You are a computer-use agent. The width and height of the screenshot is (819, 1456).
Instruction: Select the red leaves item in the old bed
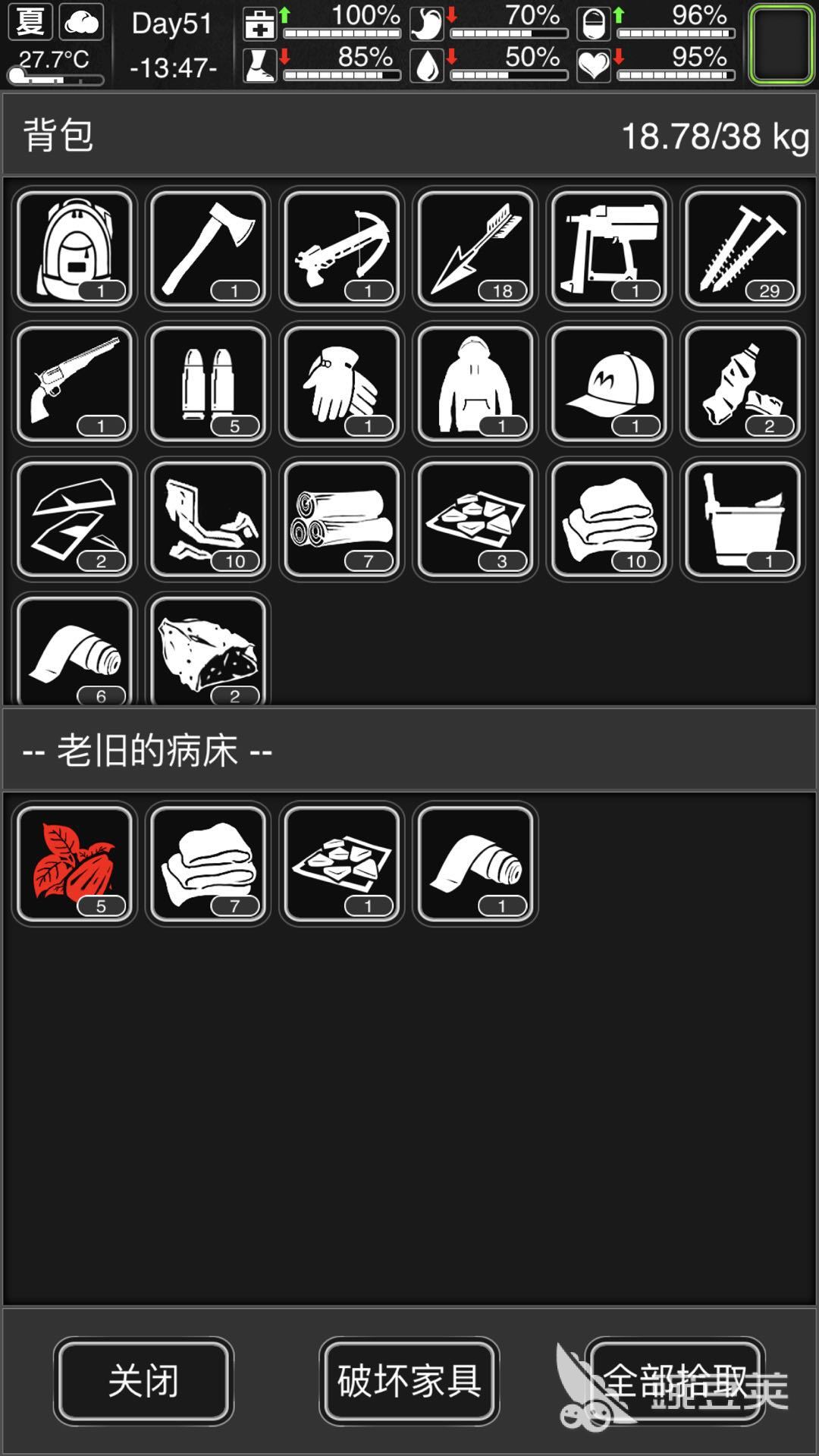tap(74, 864)
